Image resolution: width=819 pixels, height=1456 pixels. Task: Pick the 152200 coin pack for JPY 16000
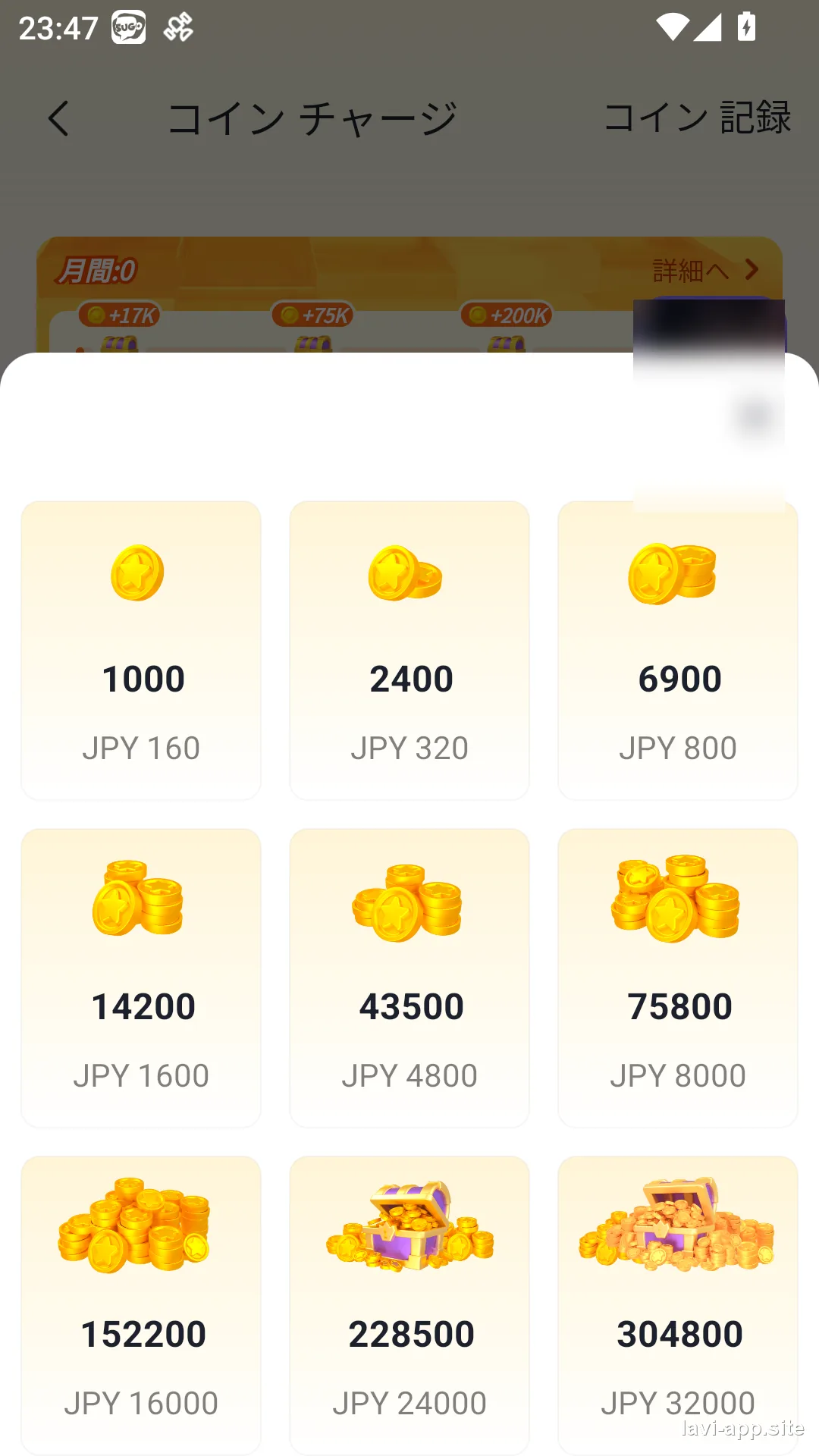141,1305
